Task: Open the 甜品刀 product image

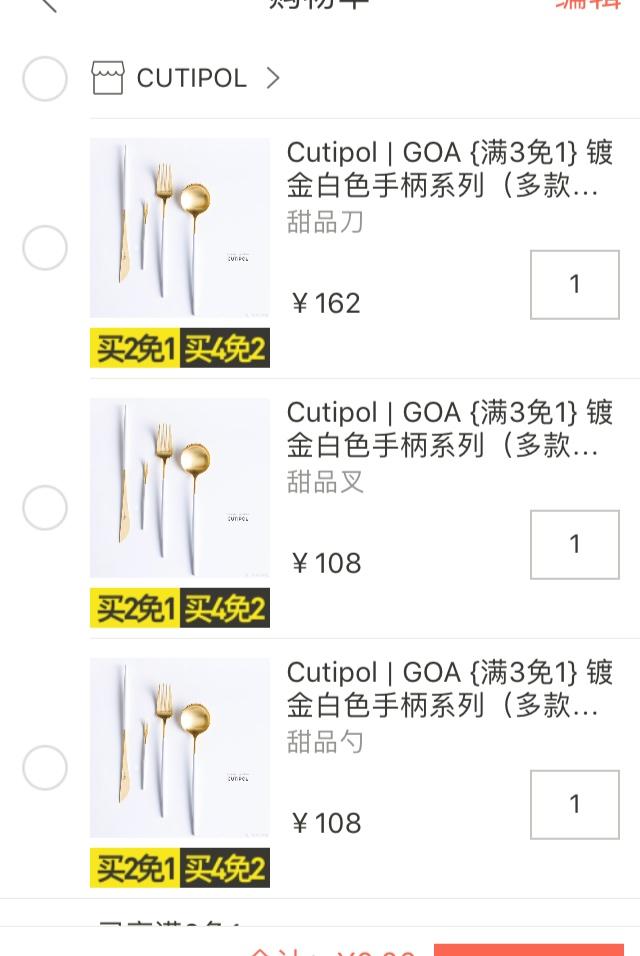Action: coord(180,228)
